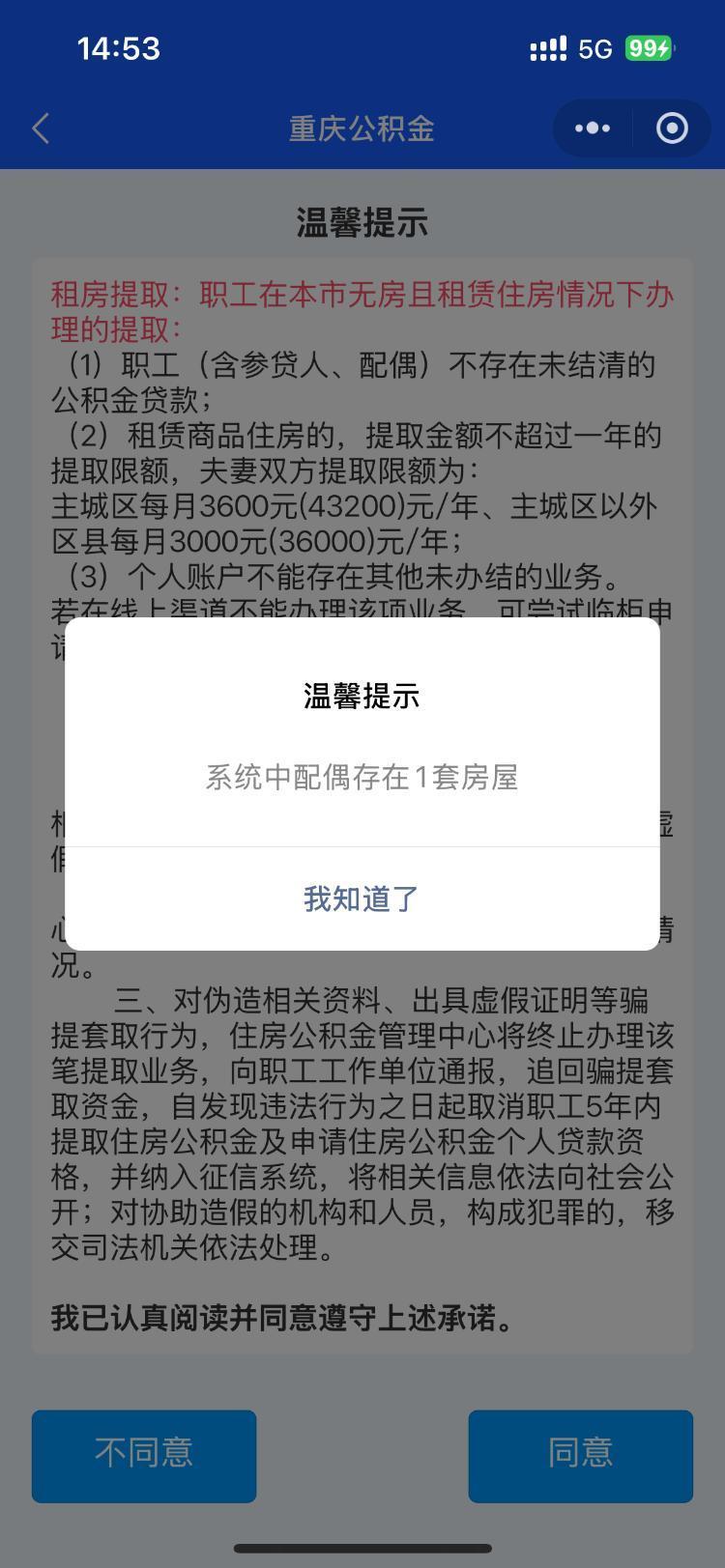The height and width of the screenshot is (1568, 725).
Task: Go back using the header arrow
Action: pyautogui.click(x=41, y=128)
